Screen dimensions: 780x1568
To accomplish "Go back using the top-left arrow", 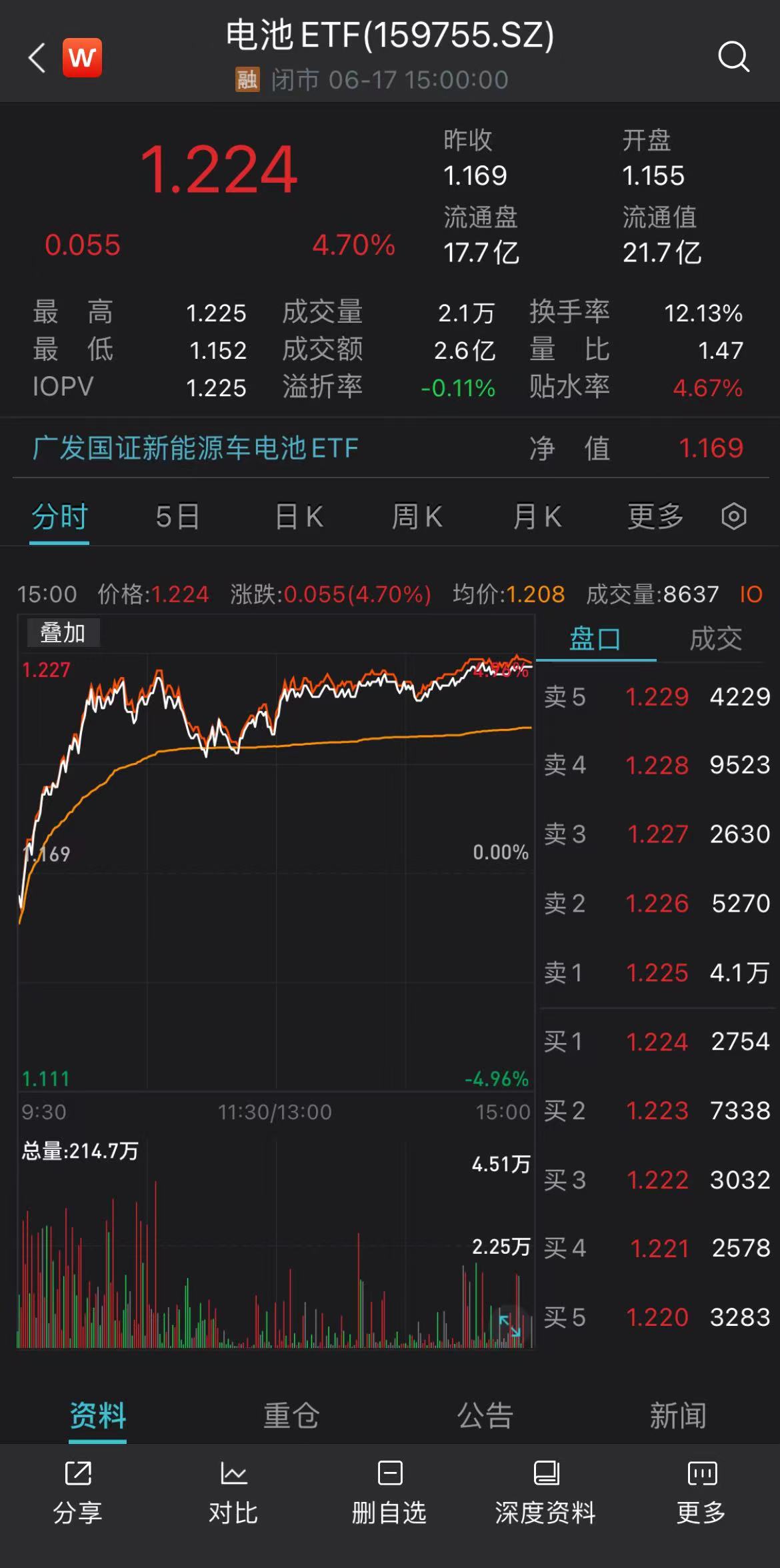I will pyautogui.click(x=37, y=58).
